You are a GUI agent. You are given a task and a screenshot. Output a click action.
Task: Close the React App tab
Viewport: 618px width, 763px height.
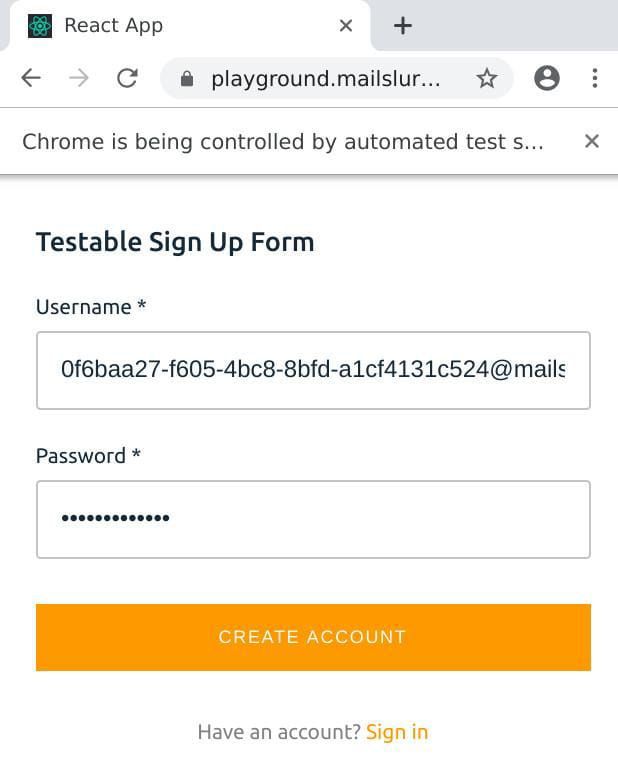346,26
